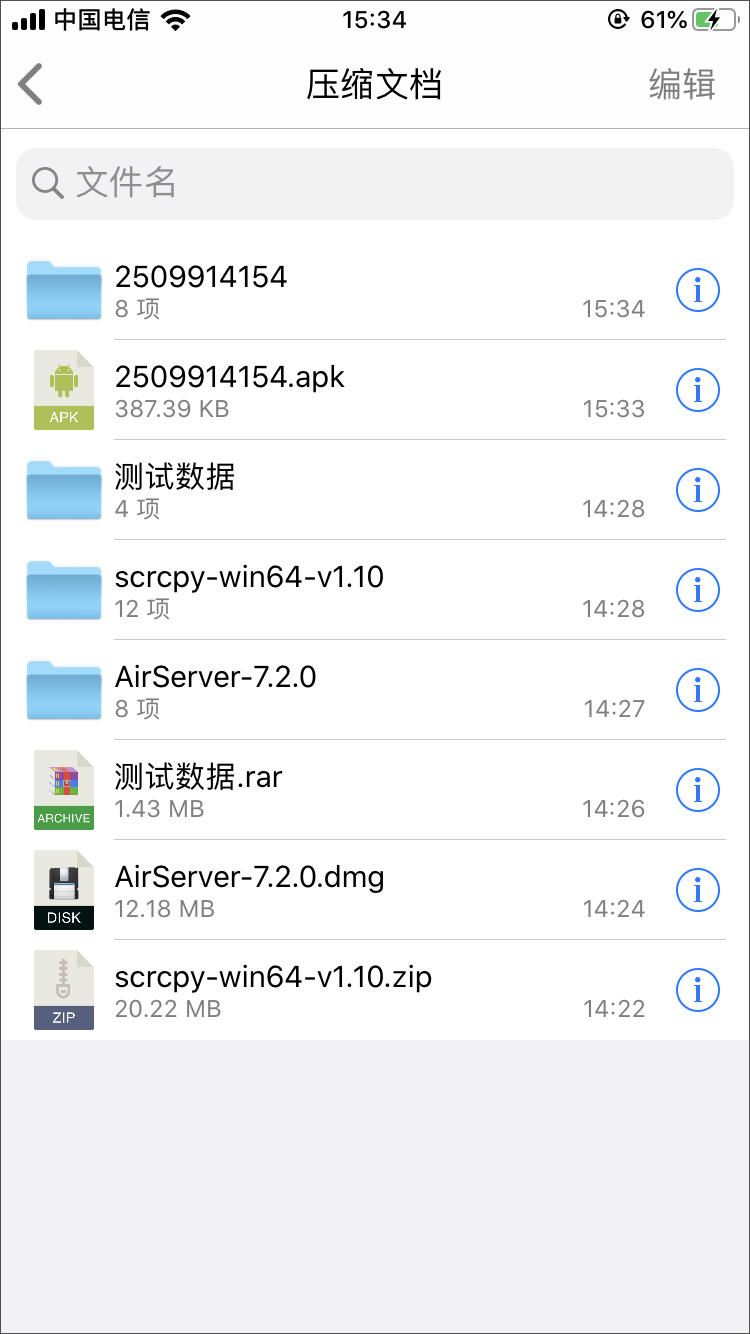This screenshot has height=1334, width=750.
Task: Show info for 2509914154 folder
Action: (698, 290)
